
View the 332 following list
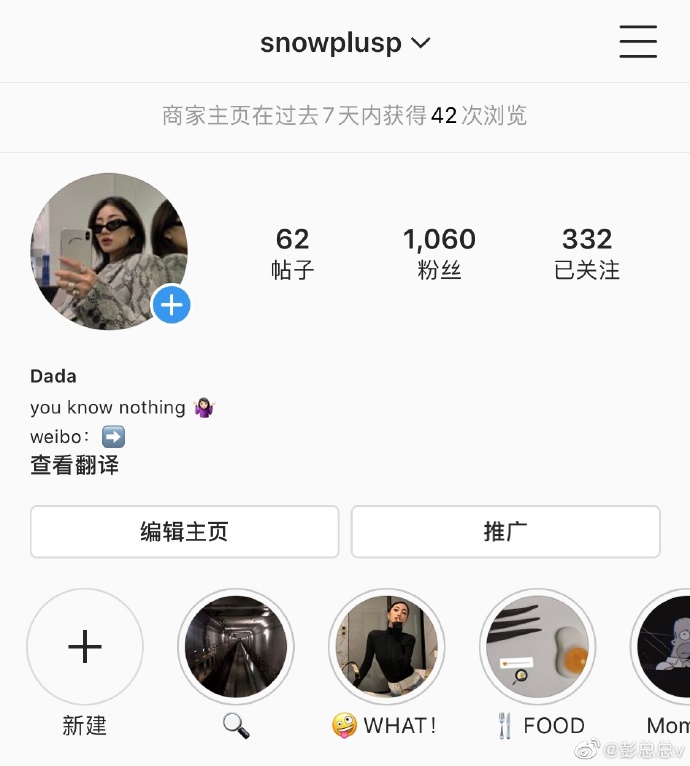[587, 252]
